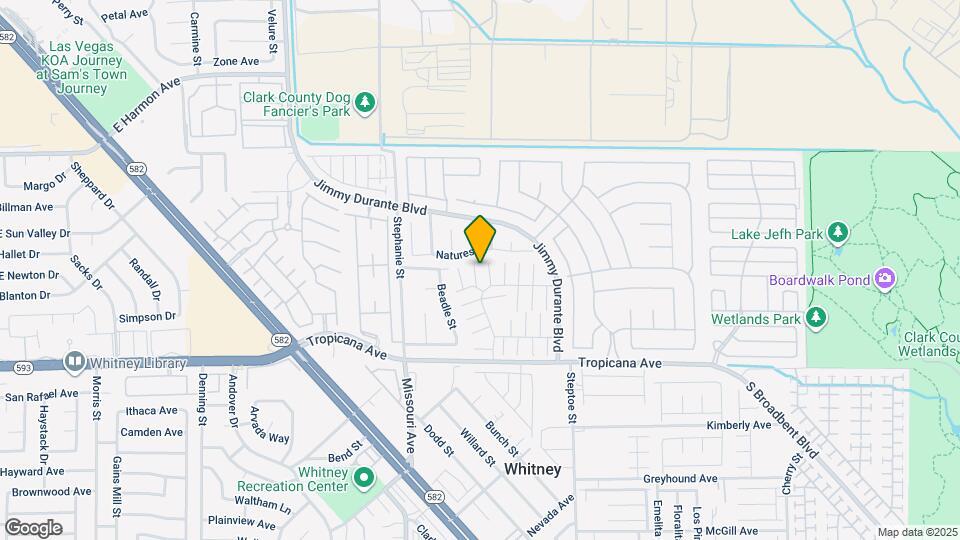Image resolution: width=960 pixels, height=540 pixels.
Task: Open the Whitney Library pin
Action: point(75,362)
